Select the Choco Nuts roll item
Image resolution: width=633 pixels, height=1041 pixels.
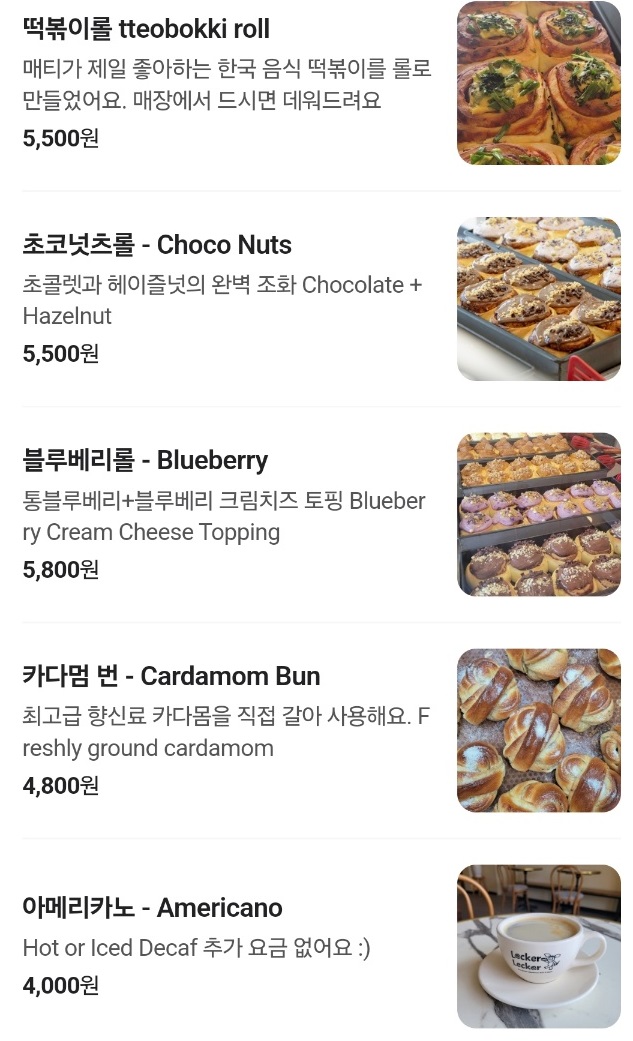click(157, 245)
